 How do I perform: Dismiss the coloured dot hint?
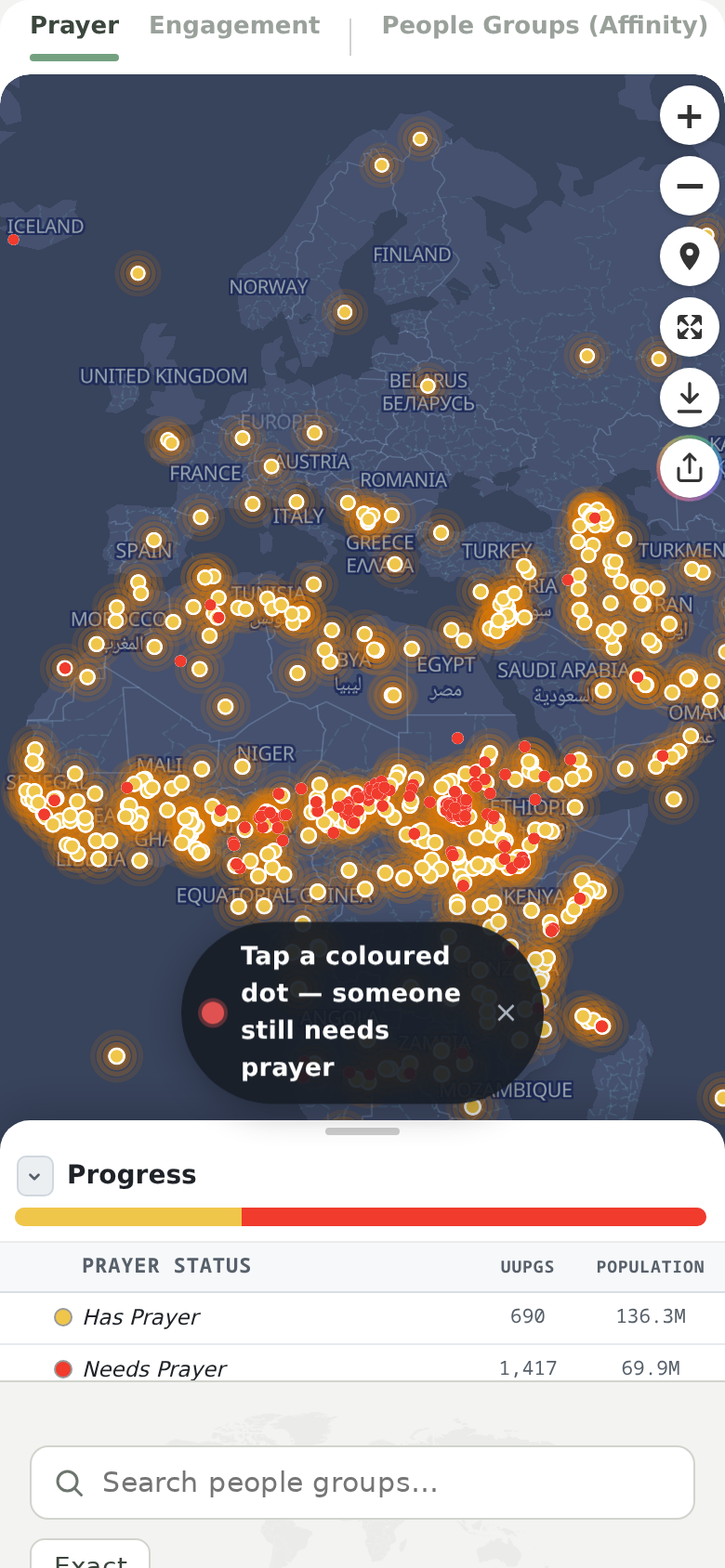pyautogui.click(x=506, y=1013)
